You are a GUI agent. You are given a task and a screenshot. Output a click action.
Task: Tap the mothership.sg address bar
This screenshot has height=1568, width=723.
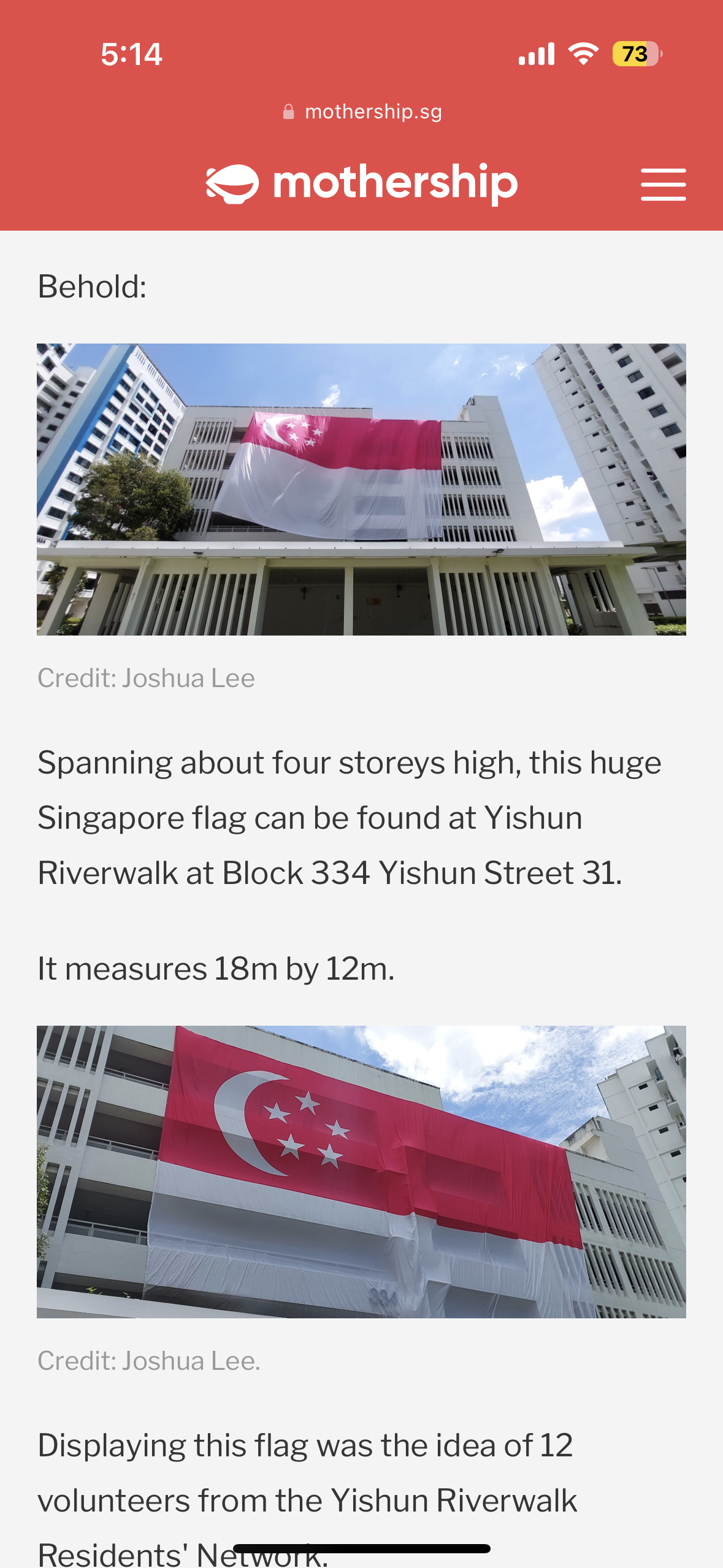362,112
